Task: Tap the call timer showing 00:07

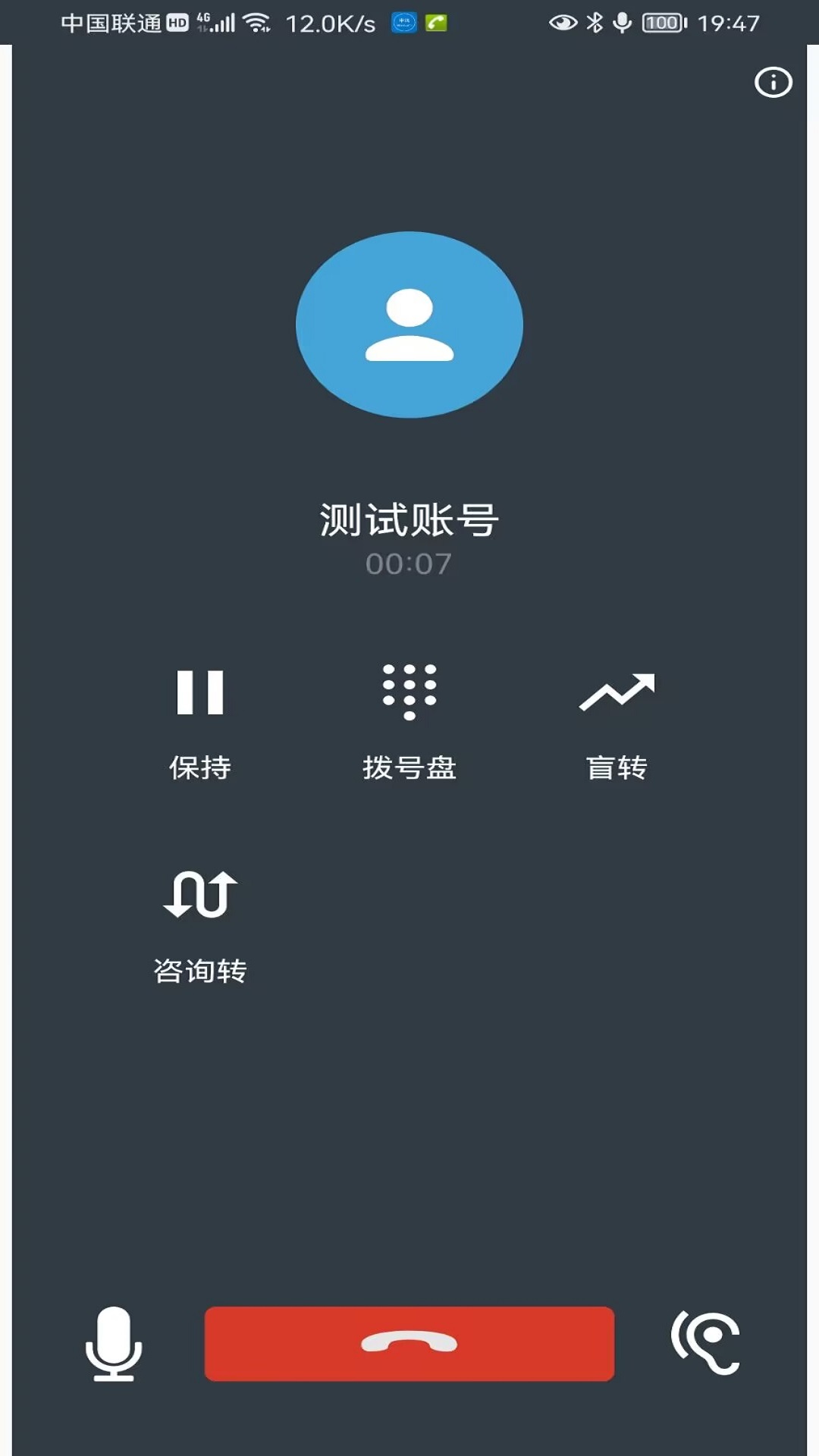Action: [x=409, y=563]
